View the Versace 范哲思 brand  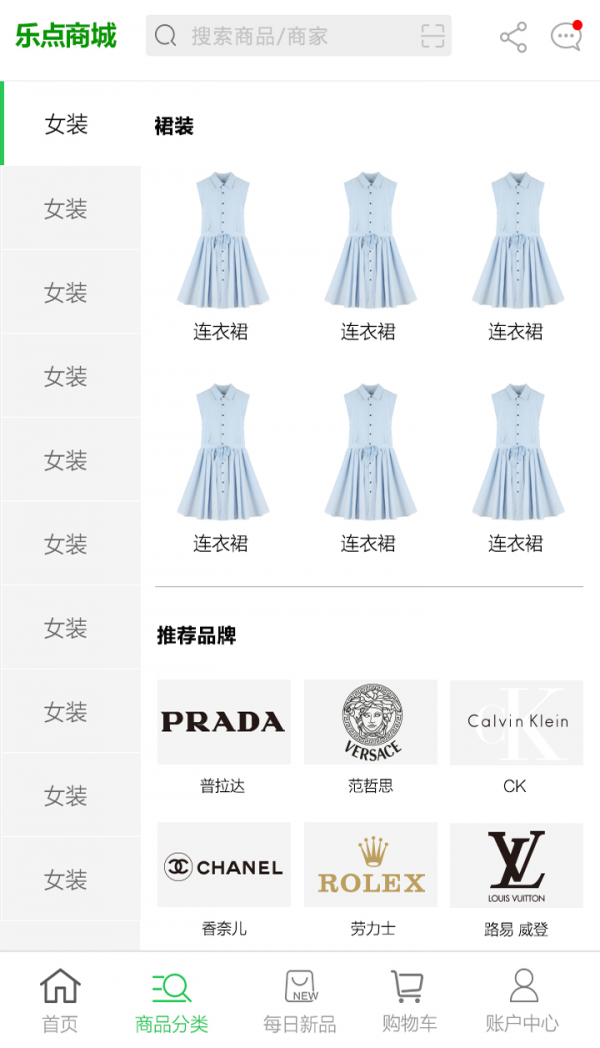[x=370, y=722]
